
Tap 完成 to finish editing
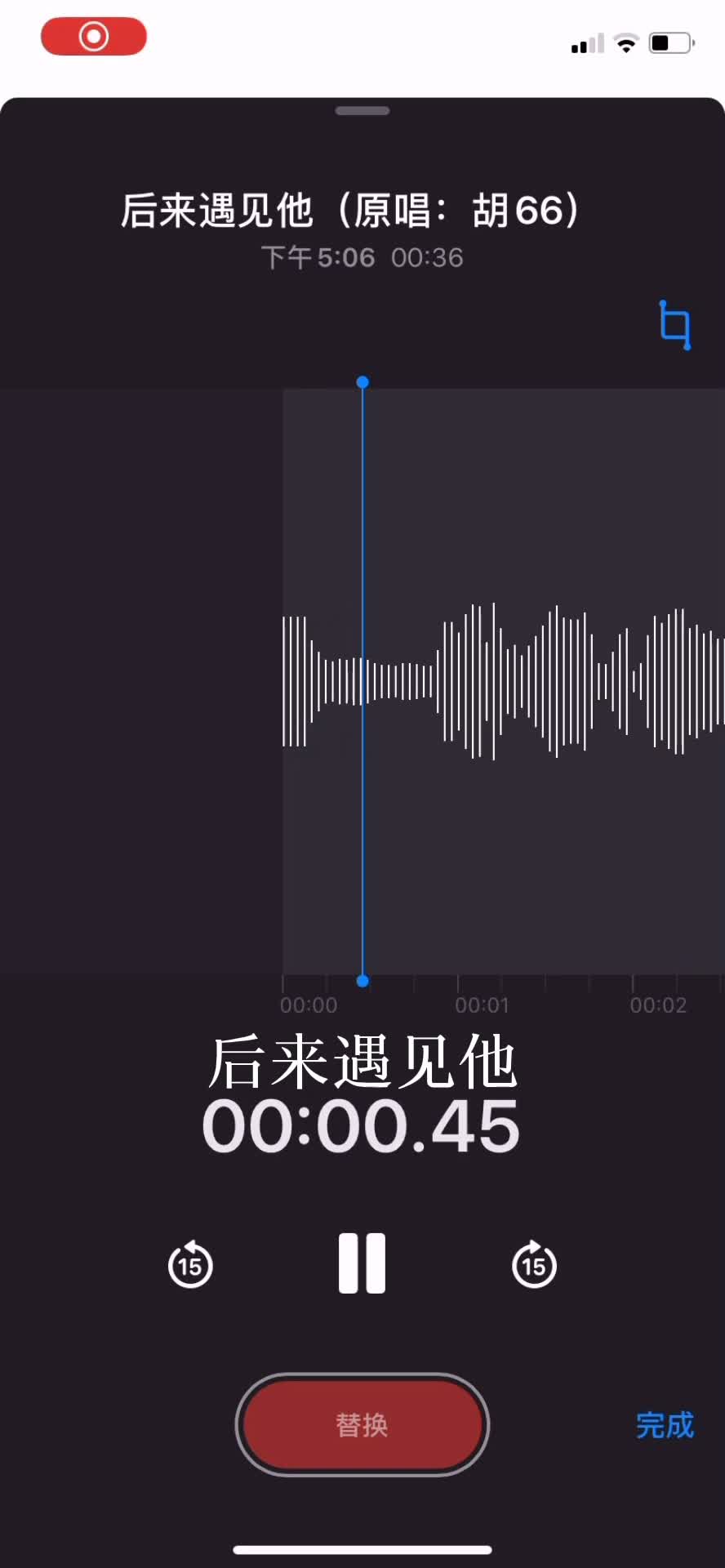point(665,1425)
